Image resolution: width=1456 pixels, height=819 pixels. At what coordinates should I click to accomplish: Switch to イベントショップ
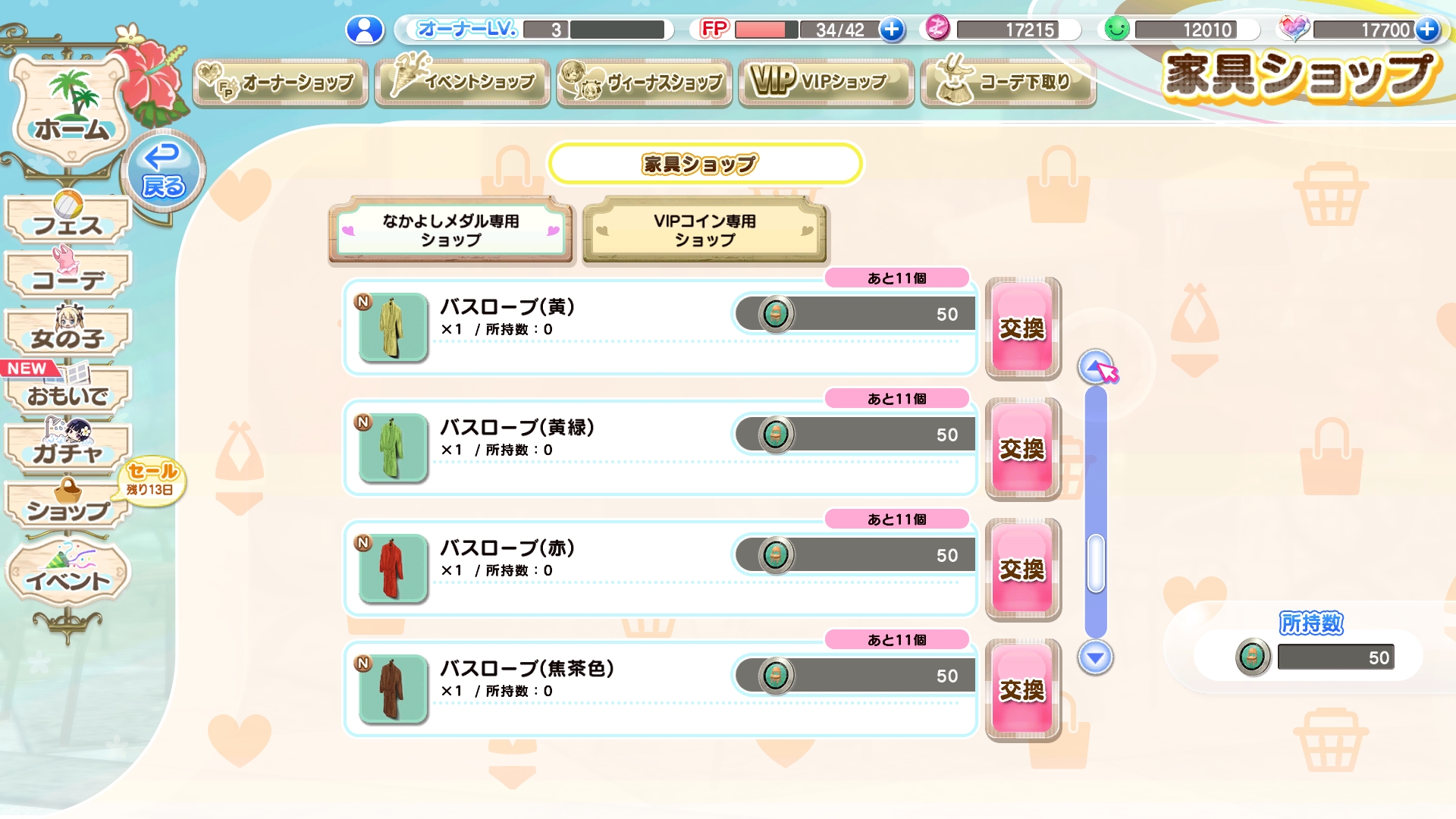[463, 82]
